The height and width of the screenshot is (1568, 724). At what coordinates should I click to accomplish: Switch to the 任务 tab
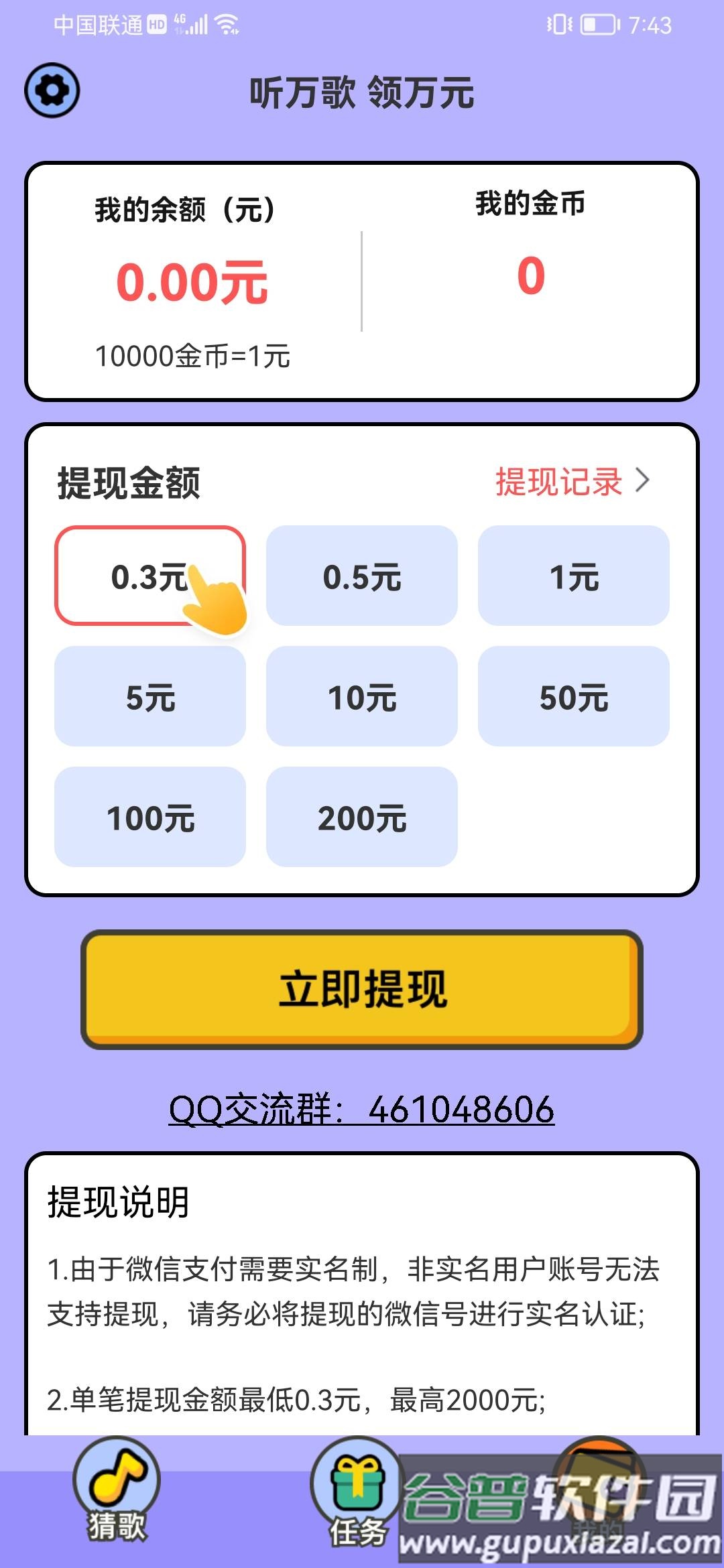[357, 1508]
